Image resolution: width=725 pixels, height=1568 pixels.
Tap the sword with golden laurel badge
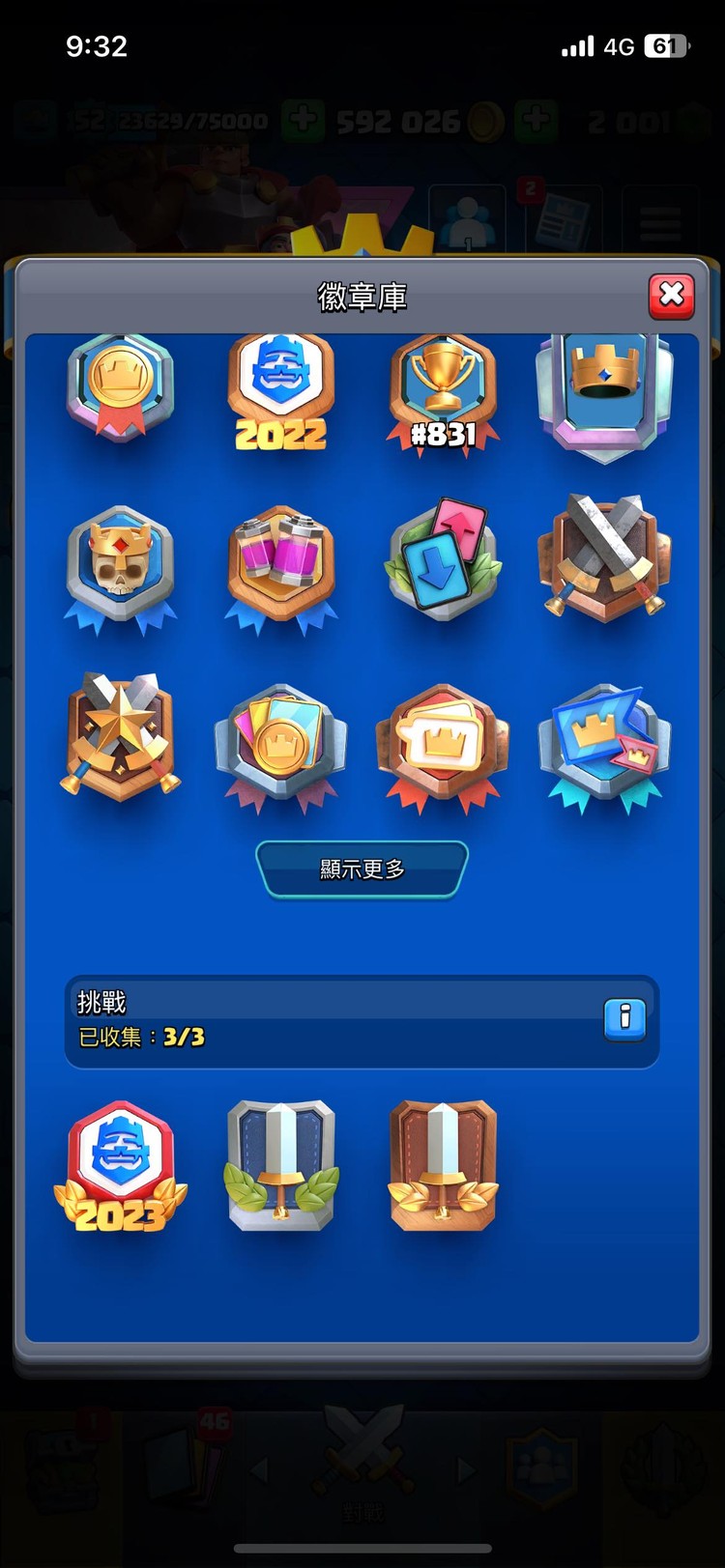443,1165
